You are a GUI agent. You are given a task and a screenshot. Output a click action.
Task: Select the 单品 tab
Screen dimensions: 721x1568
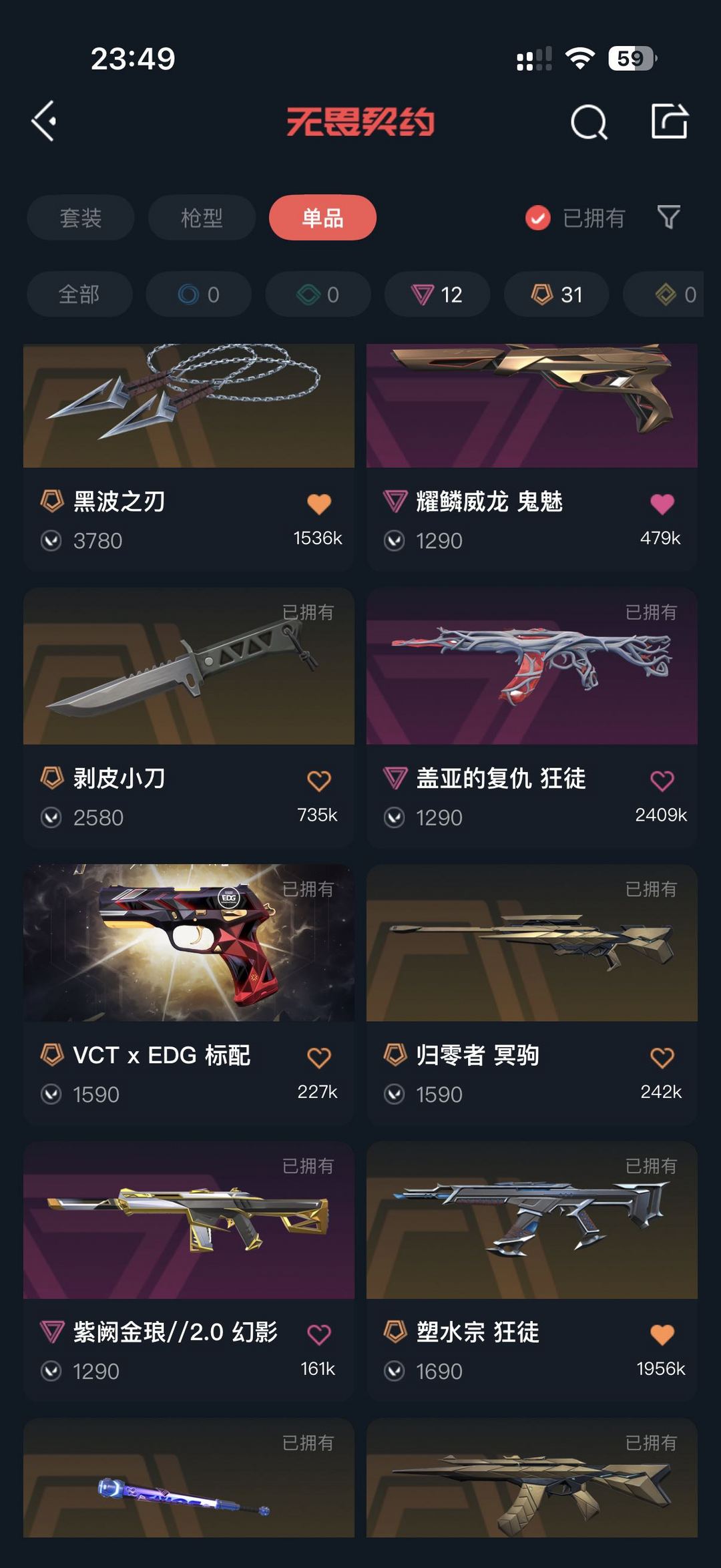point(322,218)
